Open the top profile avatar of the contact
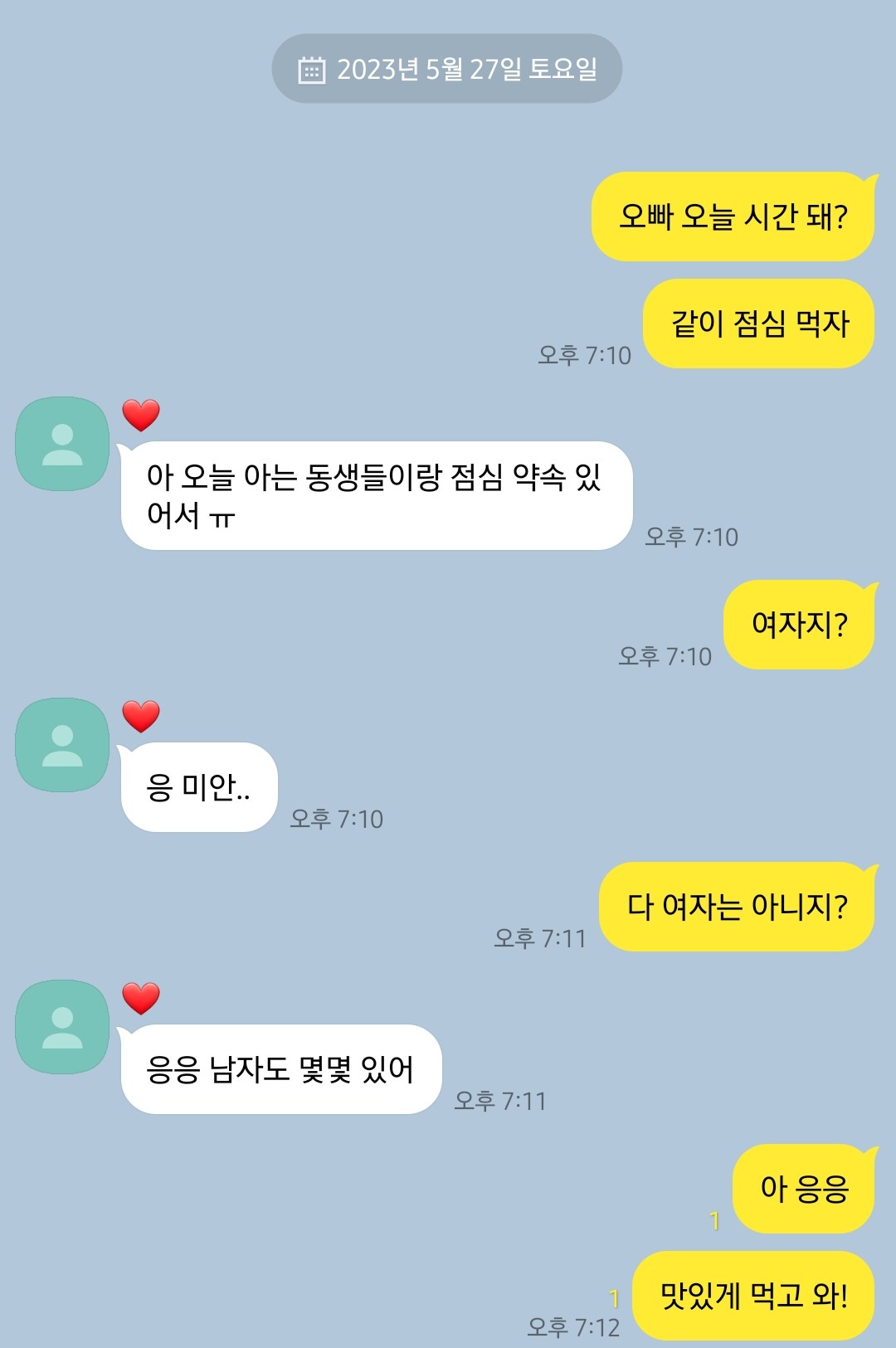The height and width of the screenshot is (1348, 896). pyautogui.click(x=61, y=442)
